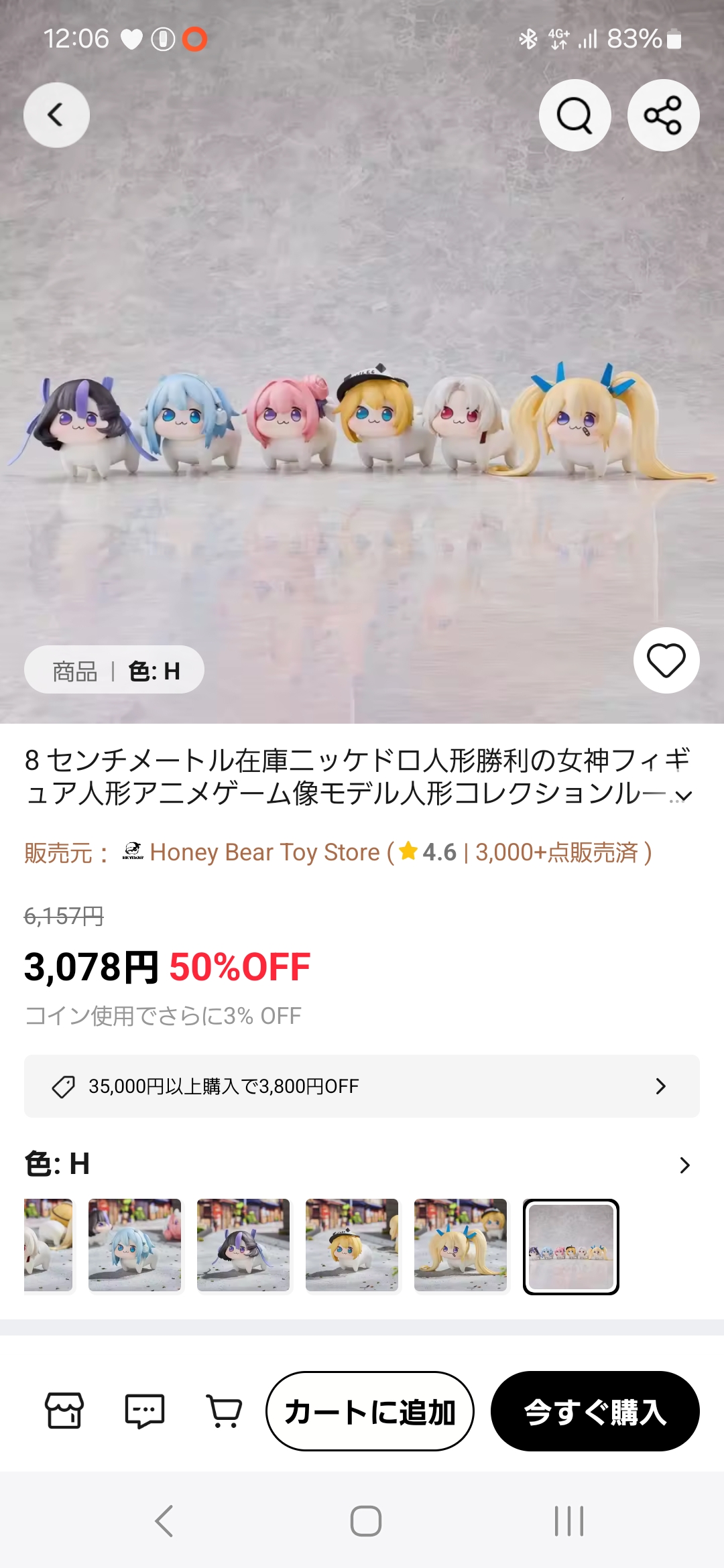Expand the full product title
The image size is (724, 1568).
coord(683,796)
